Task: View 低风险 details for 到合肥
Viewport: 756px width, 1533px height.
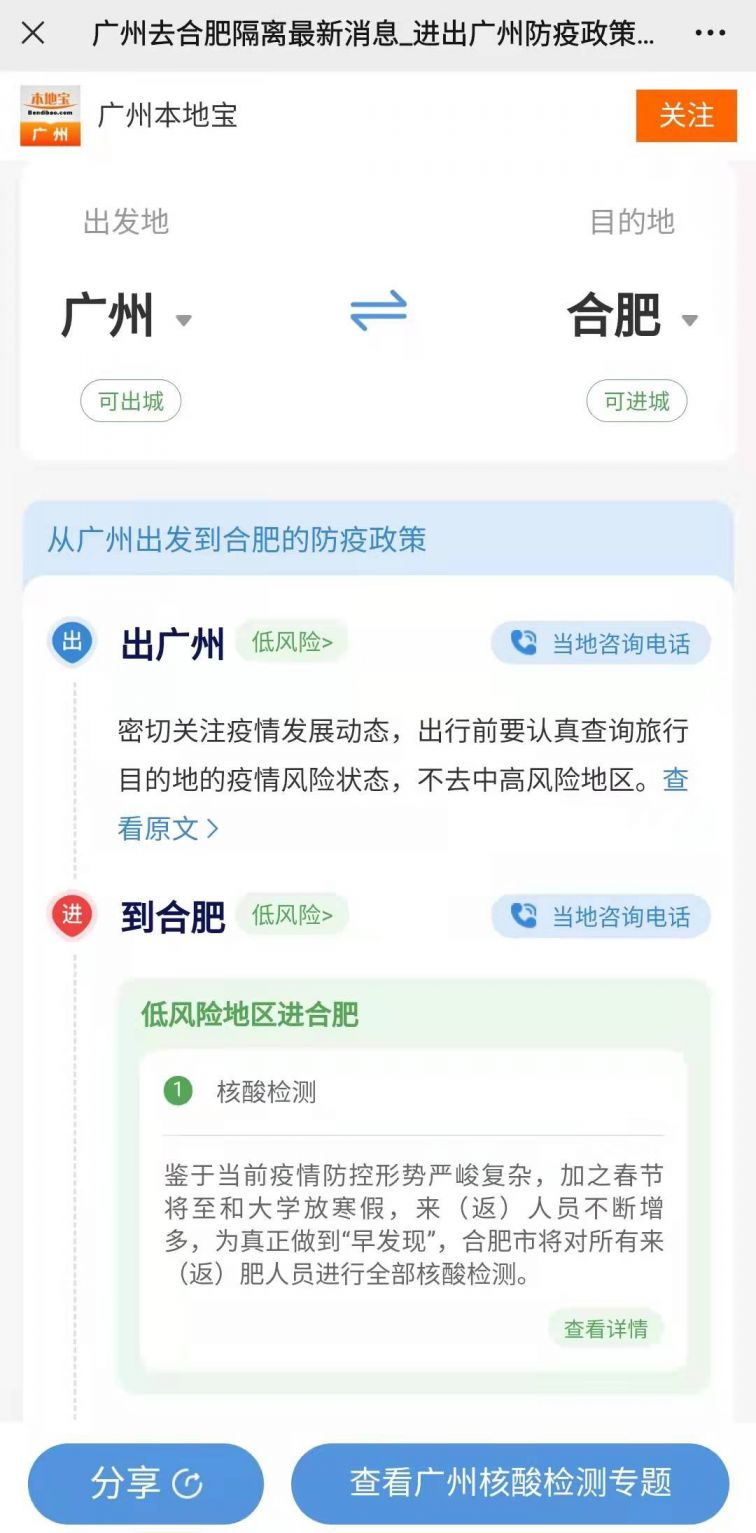Action: click(292, 915)
